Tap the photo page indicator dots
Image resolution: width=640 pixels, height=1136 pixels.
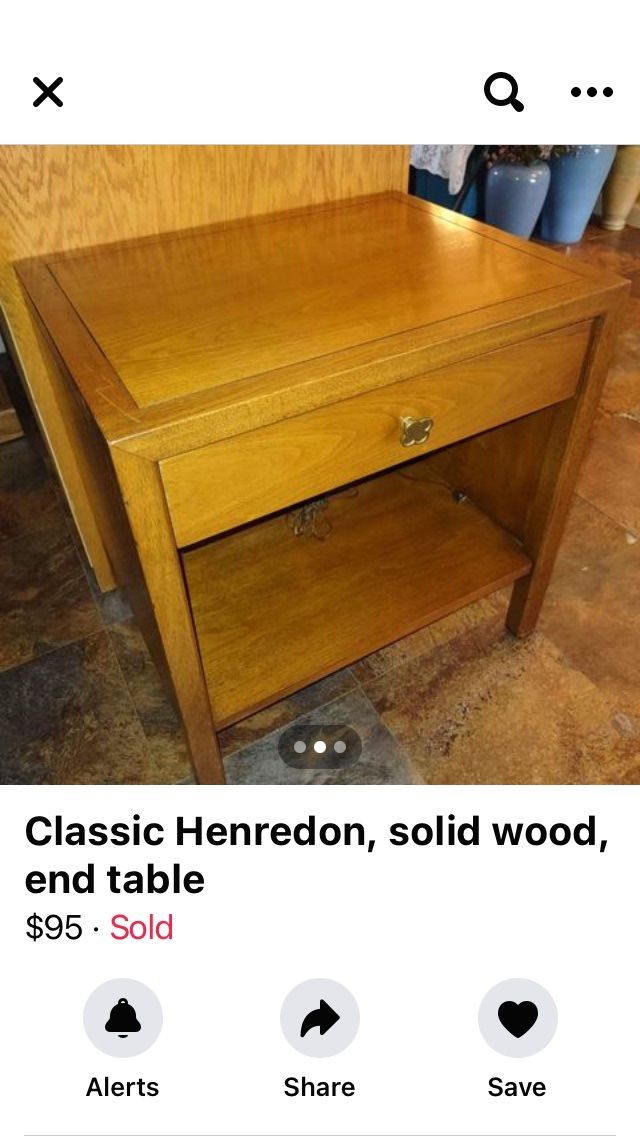tap(319, 747)
